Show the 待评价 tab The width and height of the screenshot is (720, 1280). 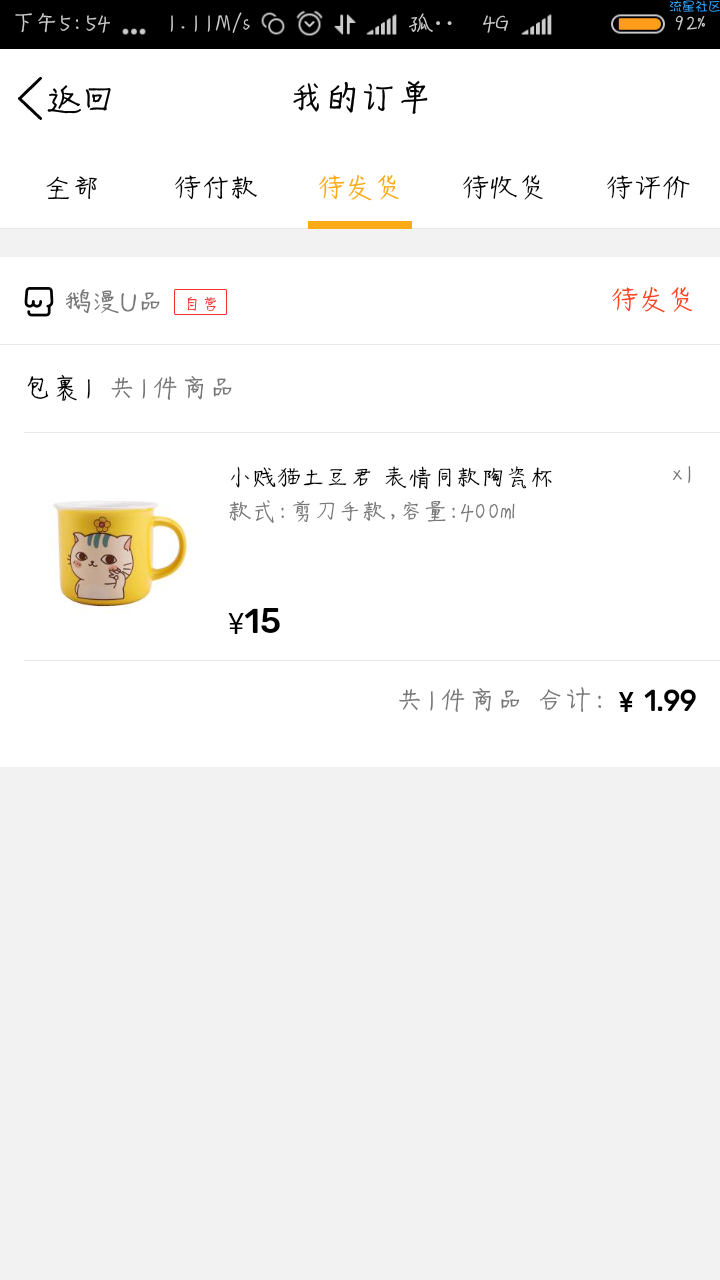(648, 187)
